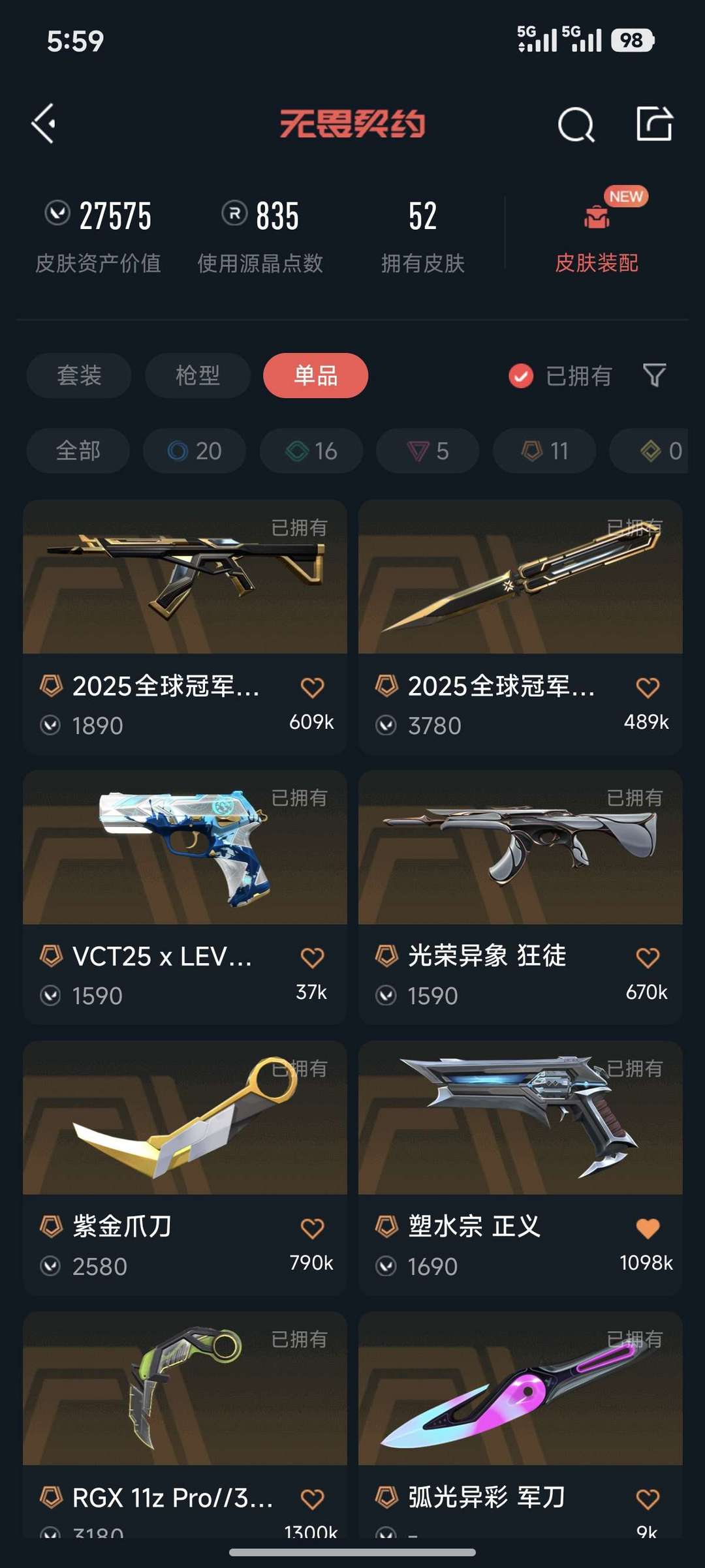Go back using the top-left arrow
705x1568 pixels.
[x=44, y=123]
